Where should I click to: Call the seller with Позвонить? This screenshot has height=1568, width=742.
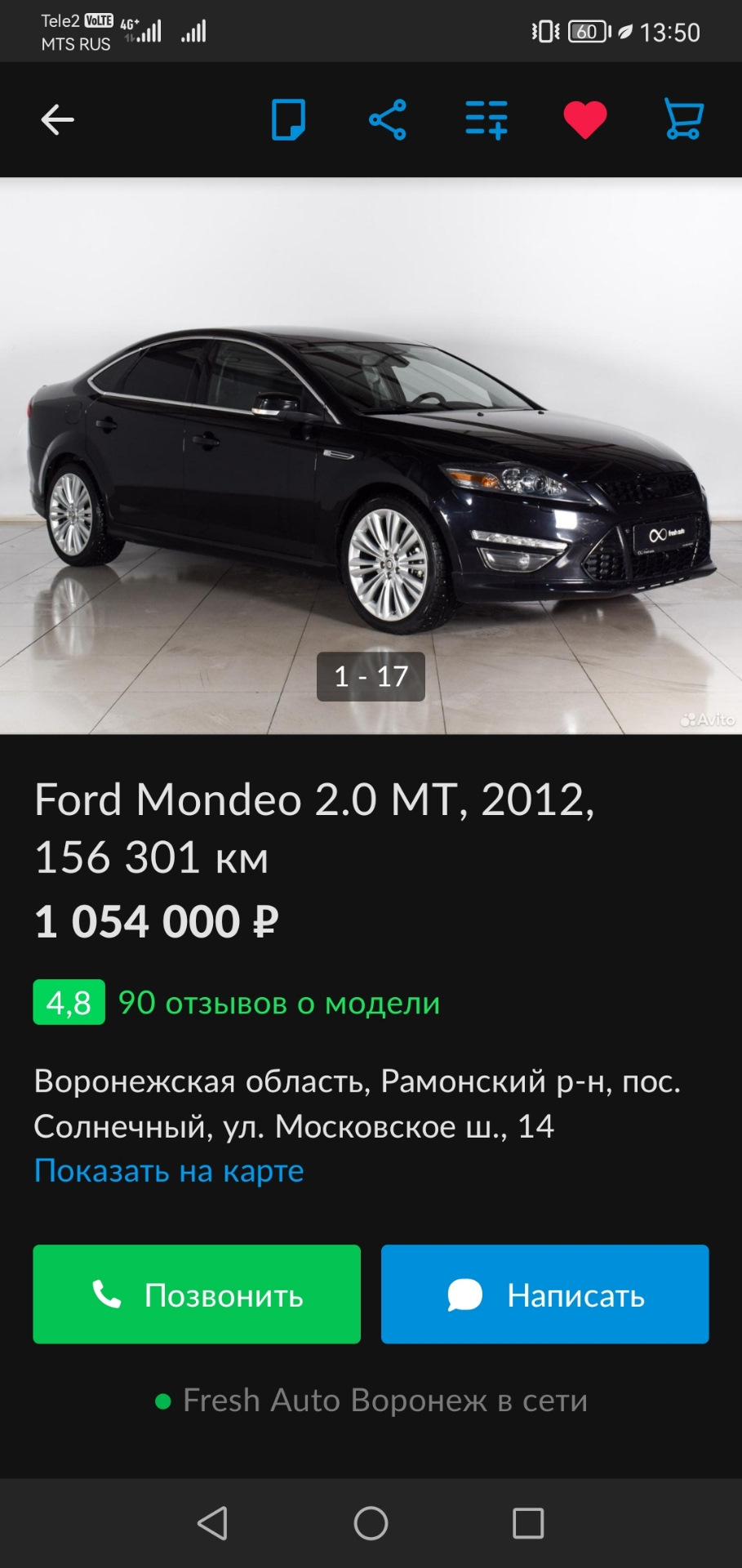(197, 1294)
